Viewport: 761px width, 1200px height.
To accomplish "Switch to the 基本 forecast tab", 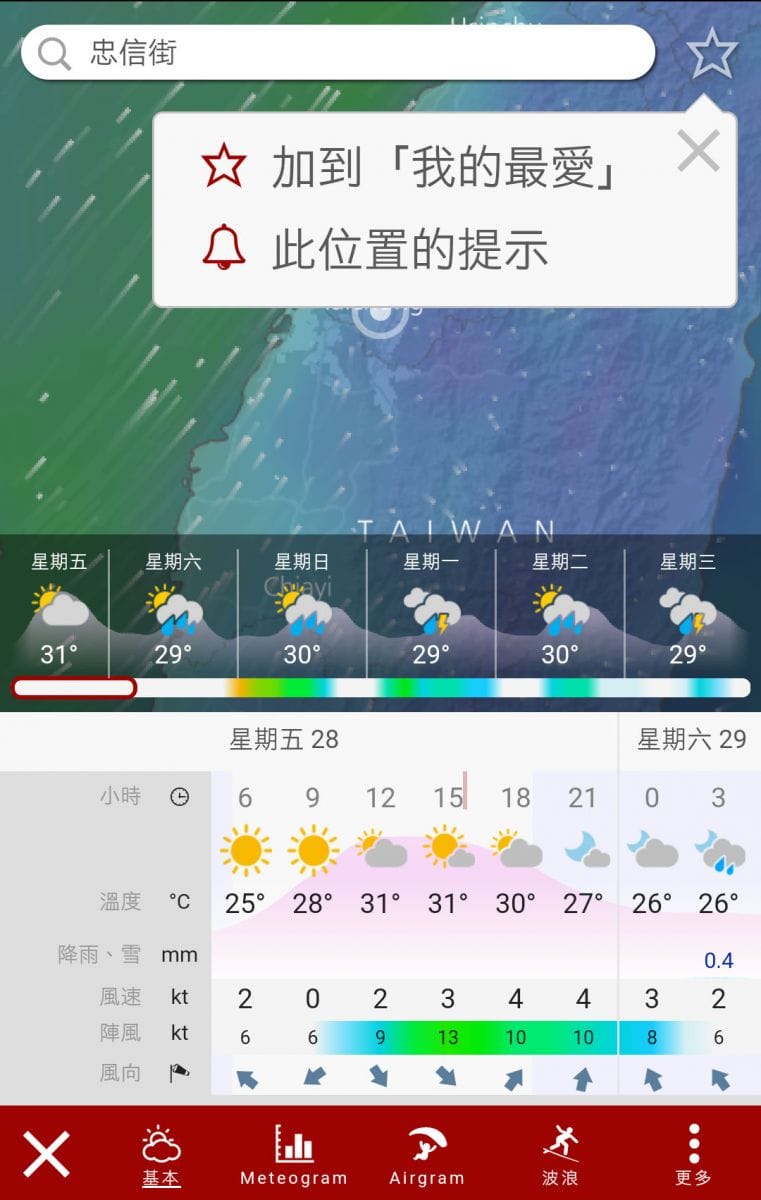I will tap(161, 1155).
